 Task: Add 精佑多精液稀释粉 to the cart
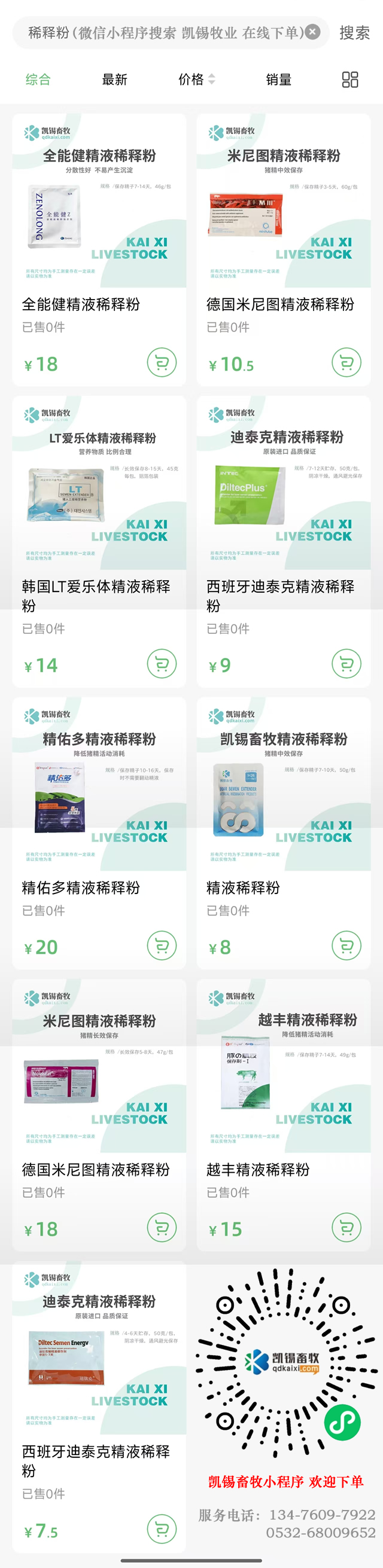click(162, 946)
